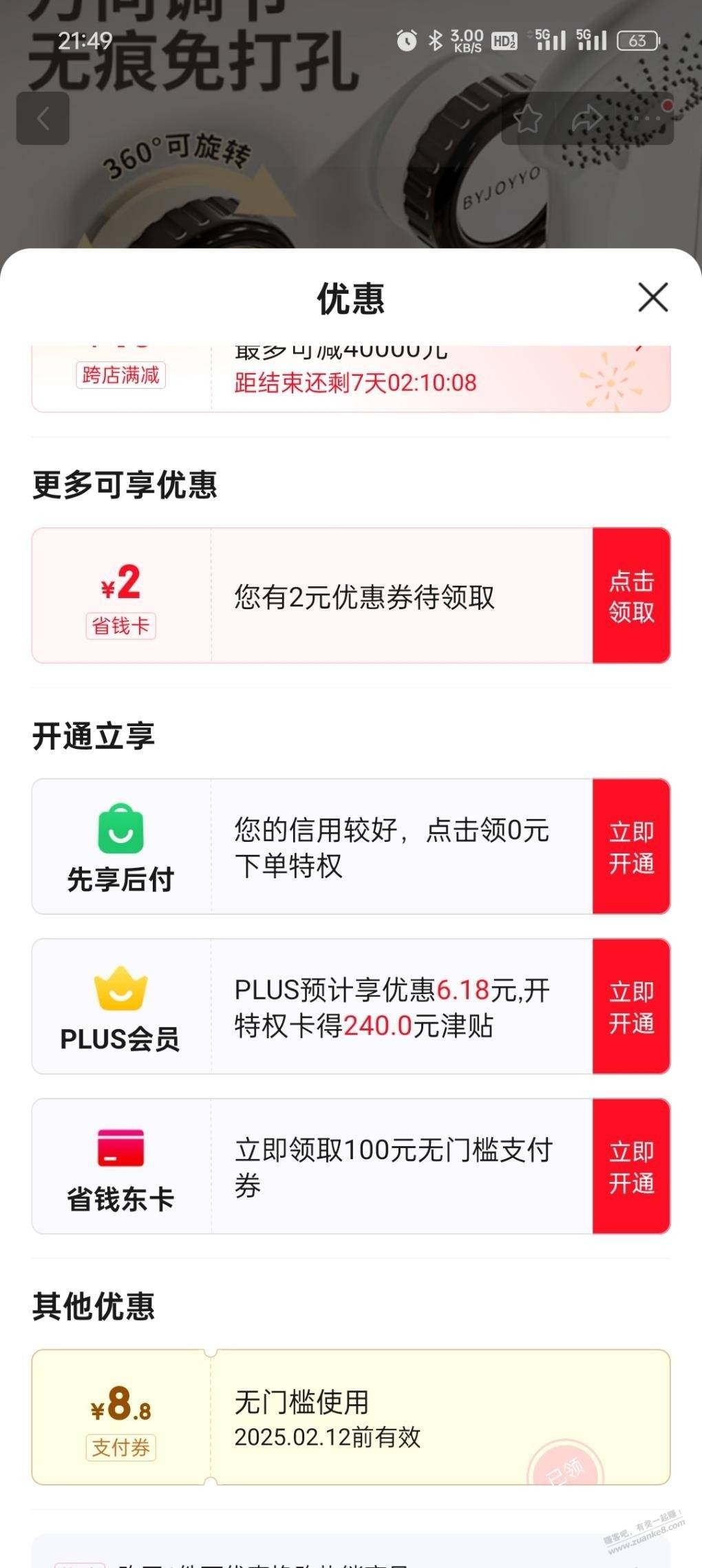Tap 立即开通 for PLUS会员
This screenshot has width=702, height=1568.
tap(630, 1006)
